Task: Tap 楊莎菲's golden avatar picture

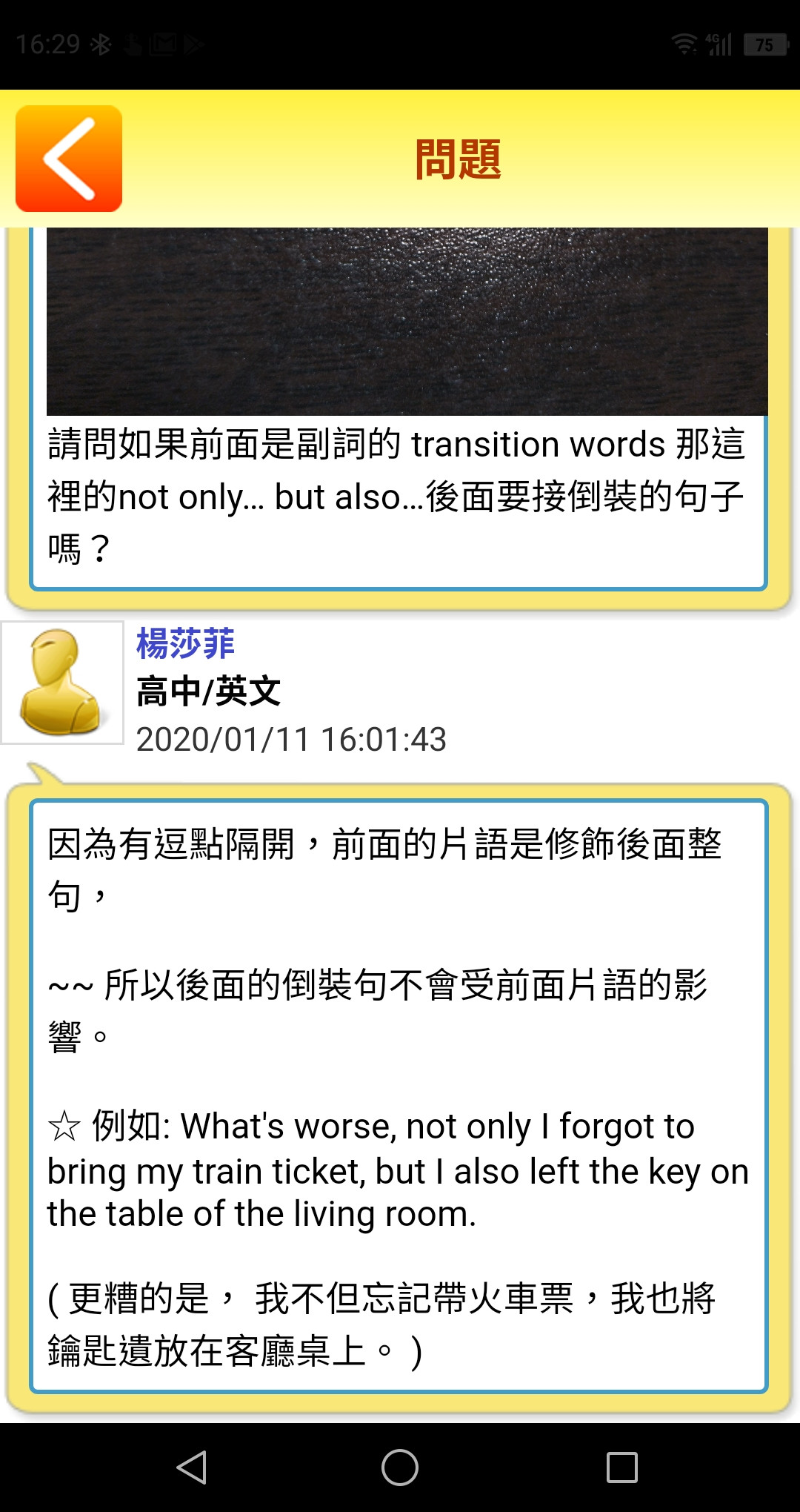Action: pos(62,683)
